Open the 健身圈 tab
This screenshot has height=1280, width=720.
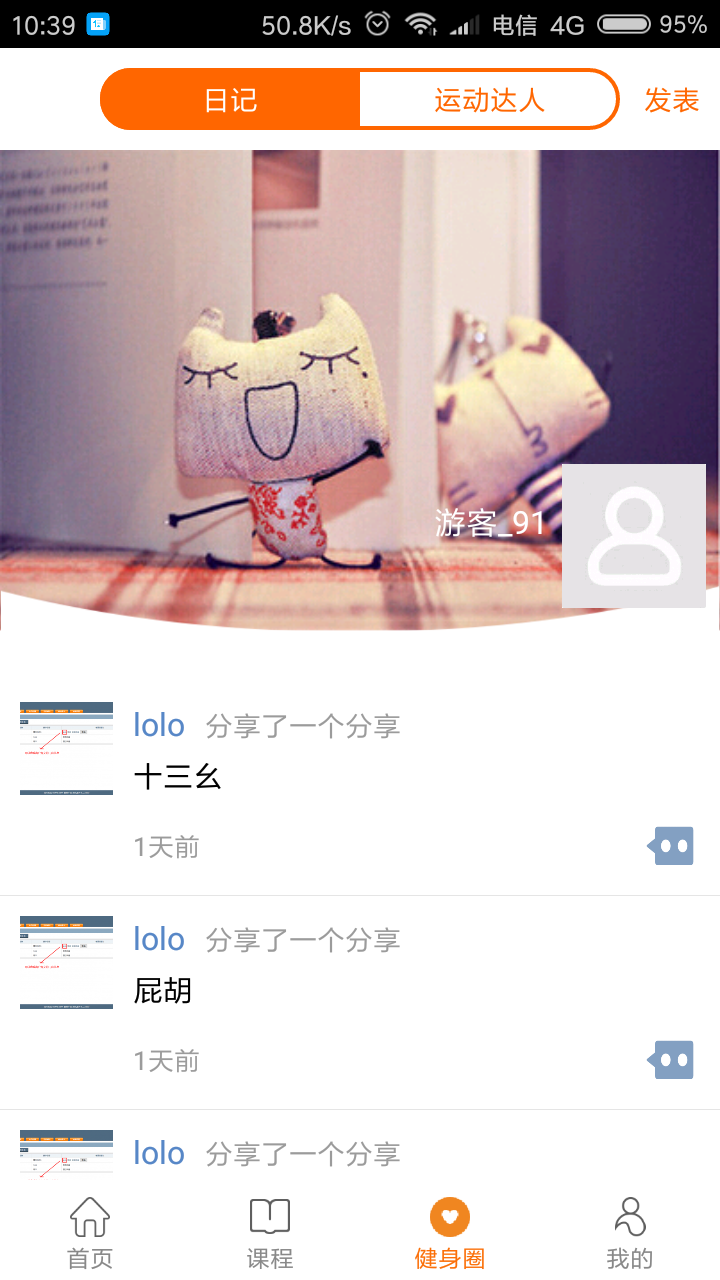coord(450,1232)
